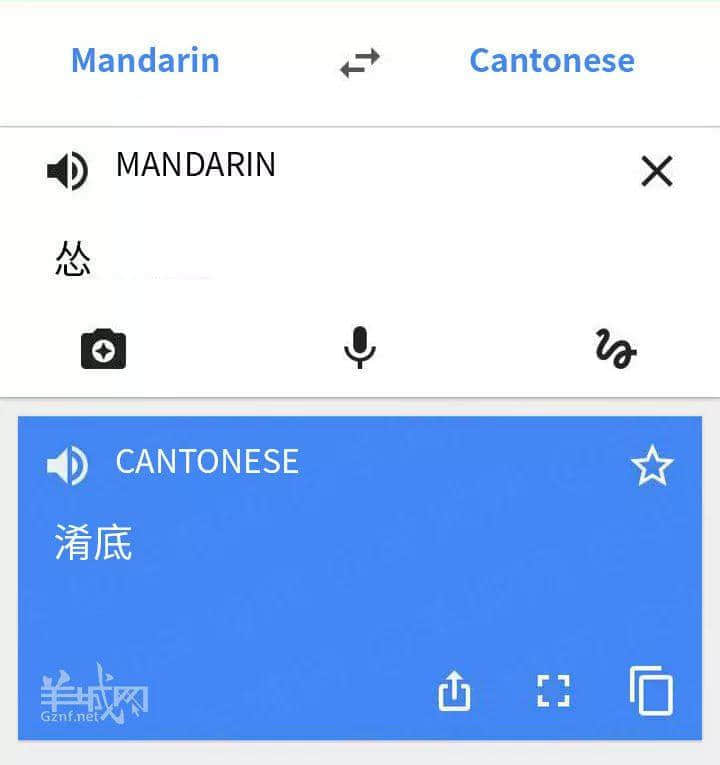Clear the Mandarin input text
Image resolution: width=720 pixels, height=765 pixels.
pyautogui.click(x=656, y=171)
